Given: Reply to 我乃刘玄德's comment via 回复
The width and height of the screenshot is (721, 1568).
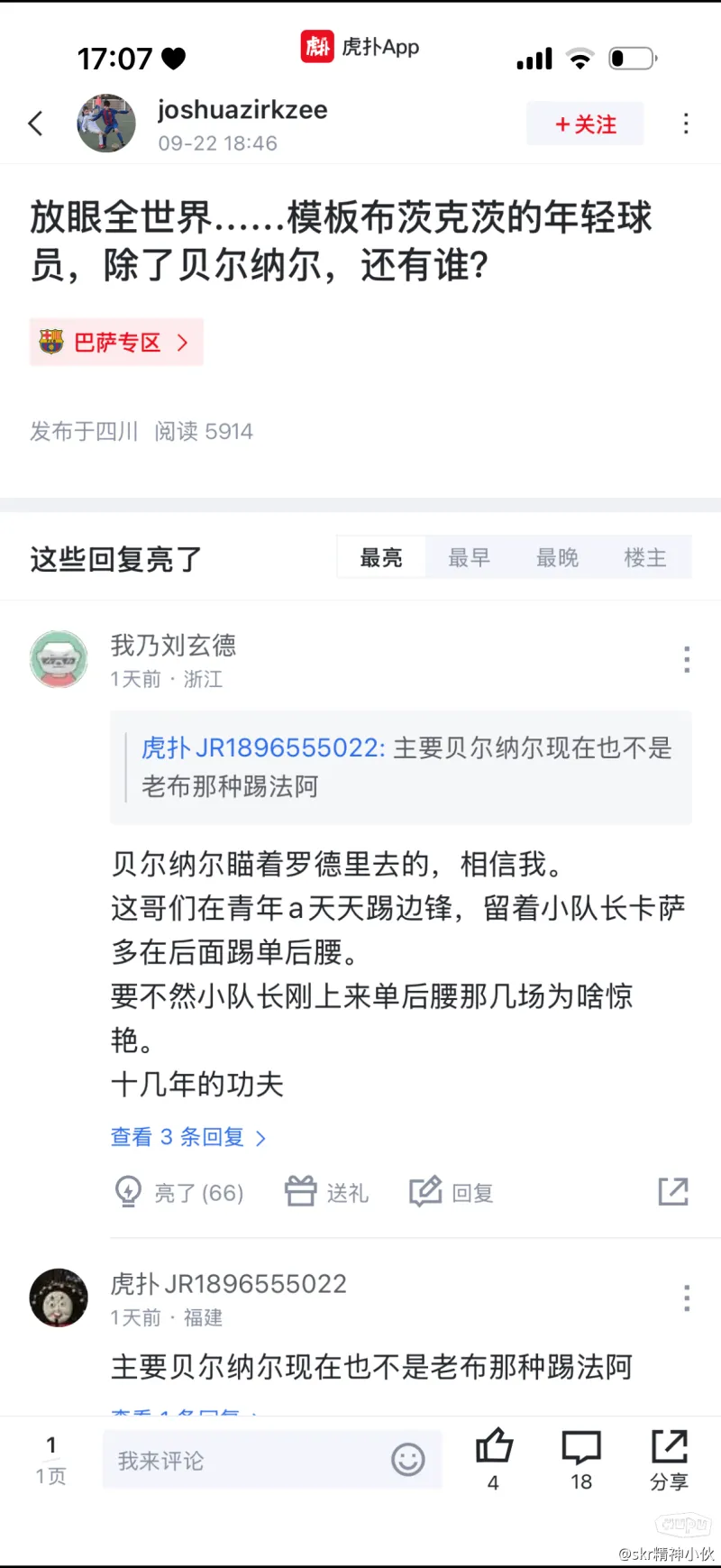Looking at the screenshot, I should (452, 1192).
